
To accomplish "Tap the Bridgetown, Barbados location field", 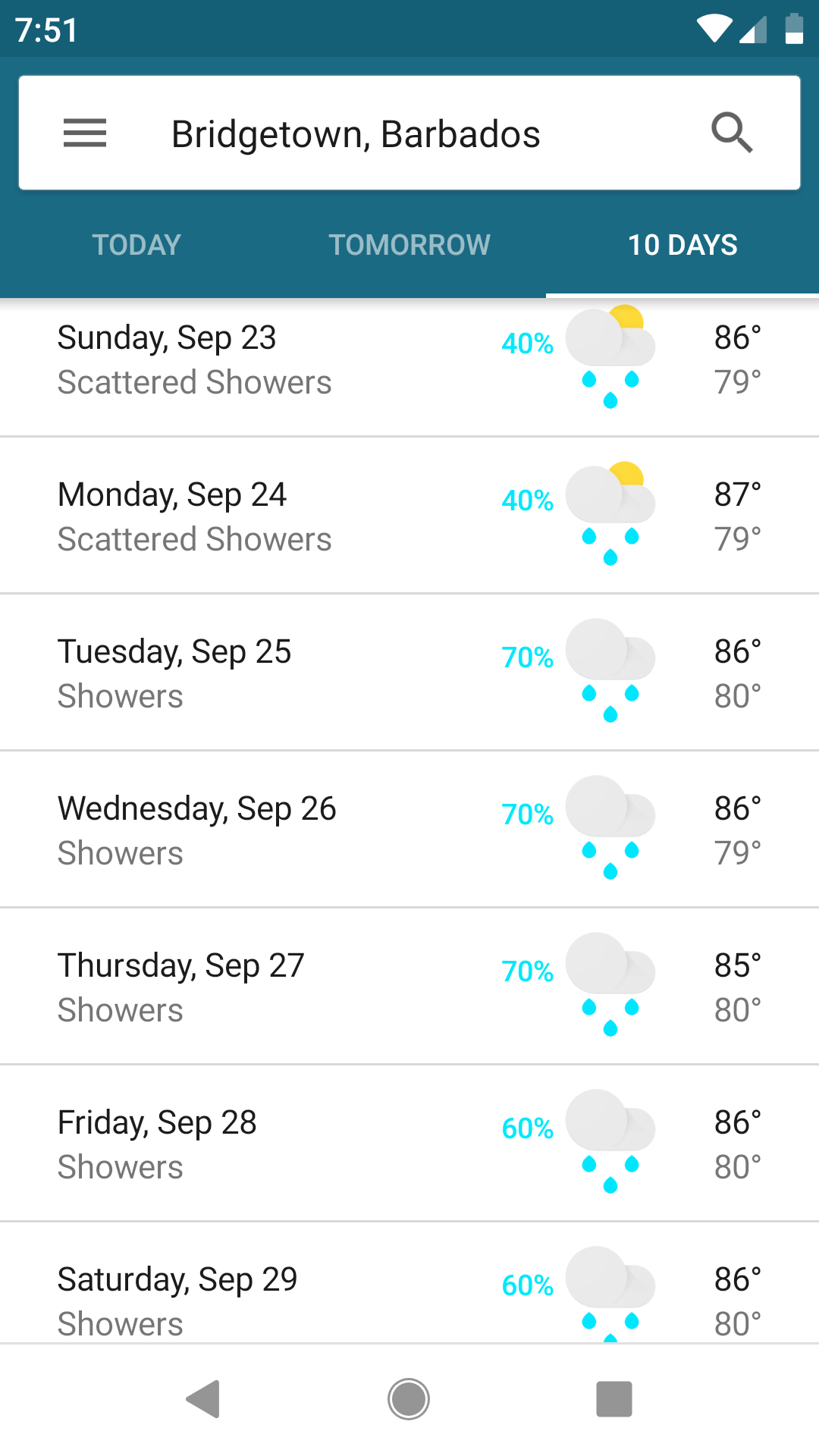I will (x=356, y=132).
